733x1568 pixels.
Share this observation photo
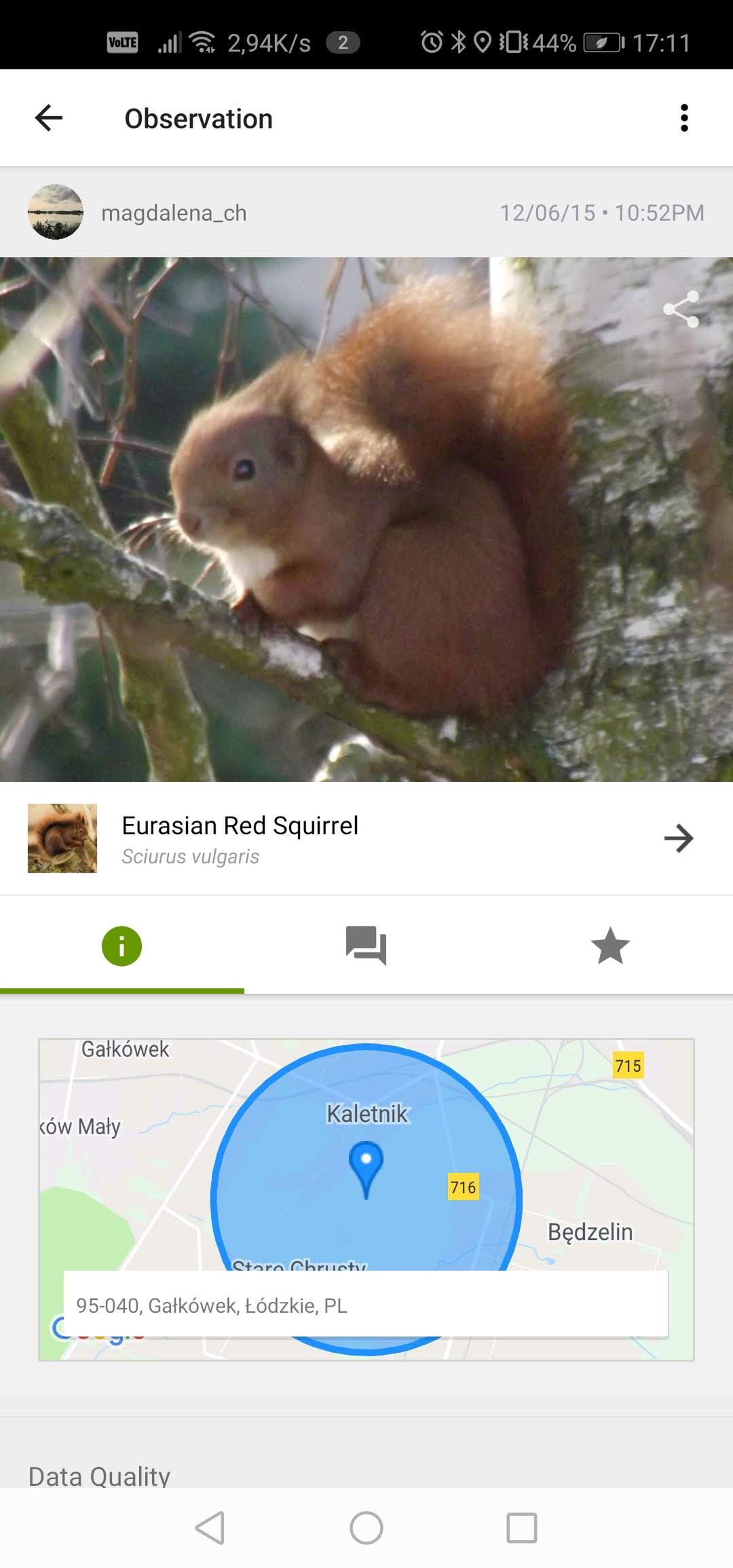click(681, 310)
